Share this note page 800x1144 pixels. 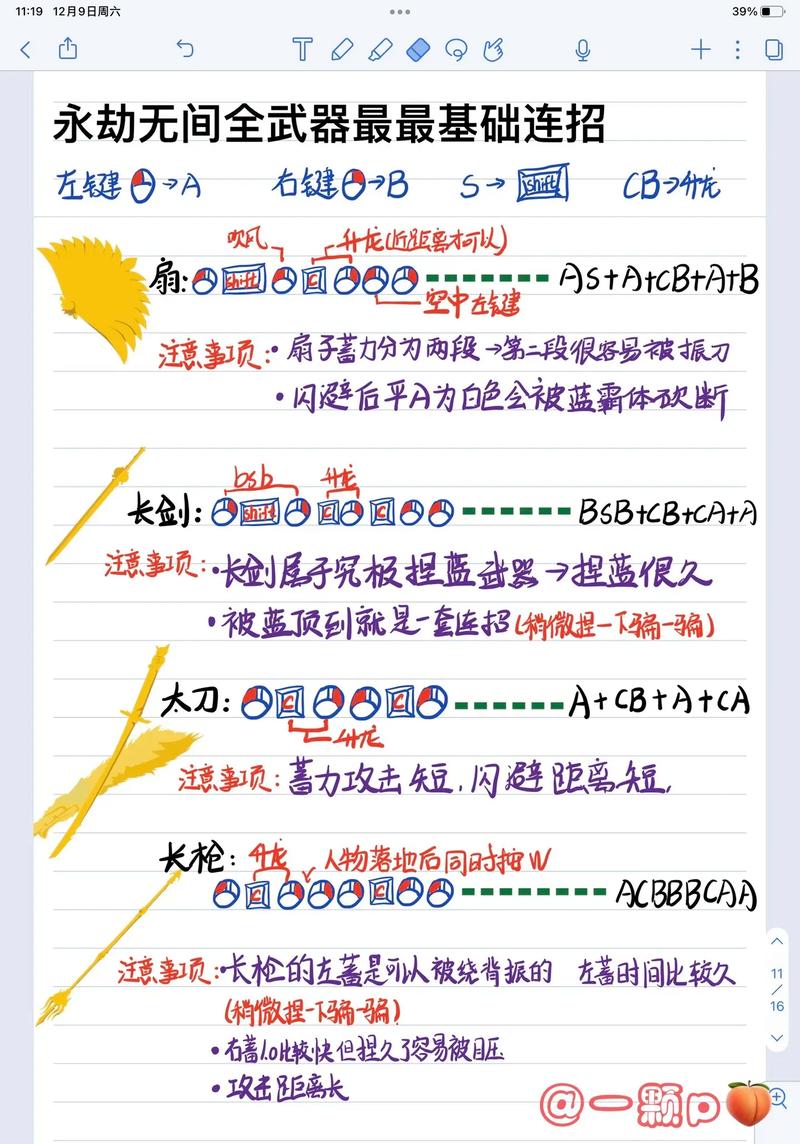pyautogui.click(x=68, y=48)
